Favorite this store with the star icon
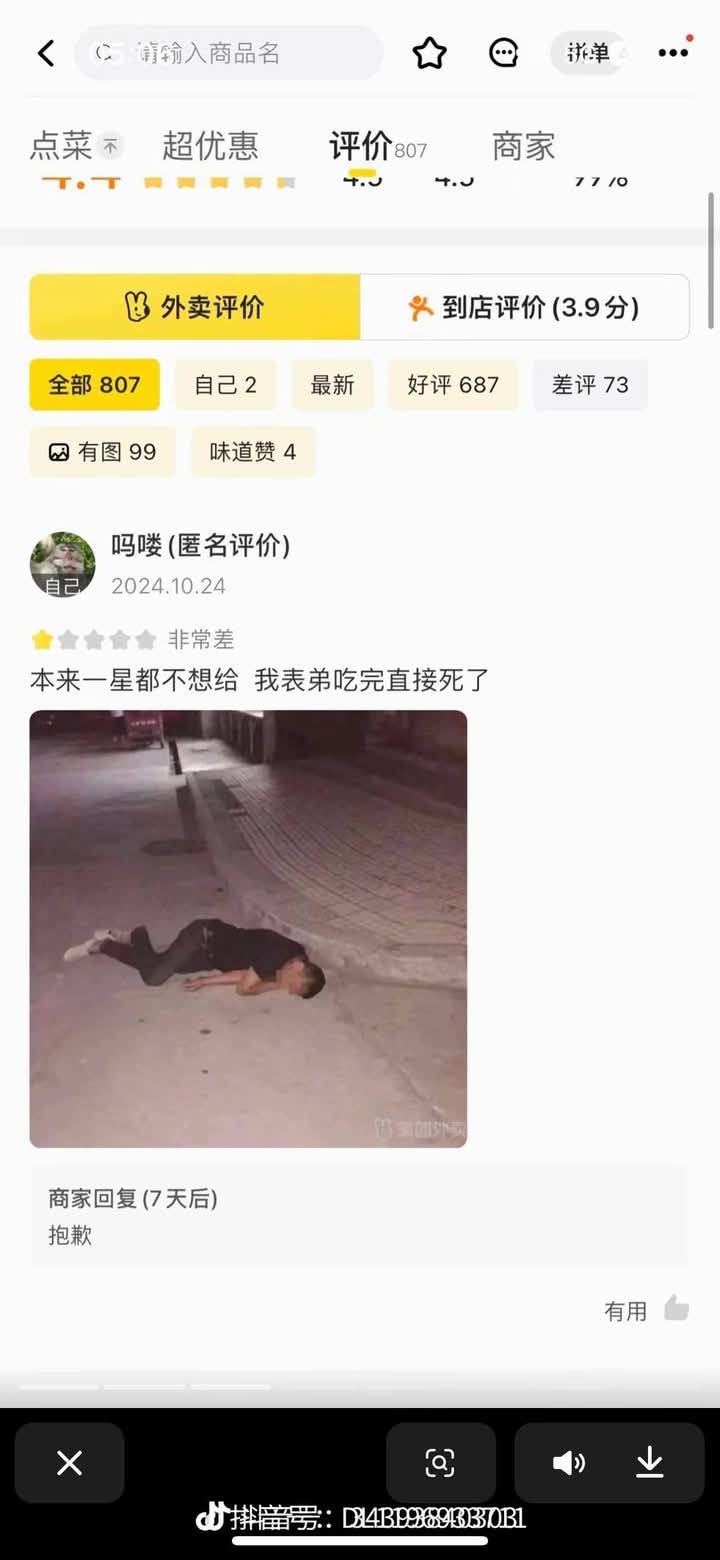720x1560 pixels. point(429,53)
